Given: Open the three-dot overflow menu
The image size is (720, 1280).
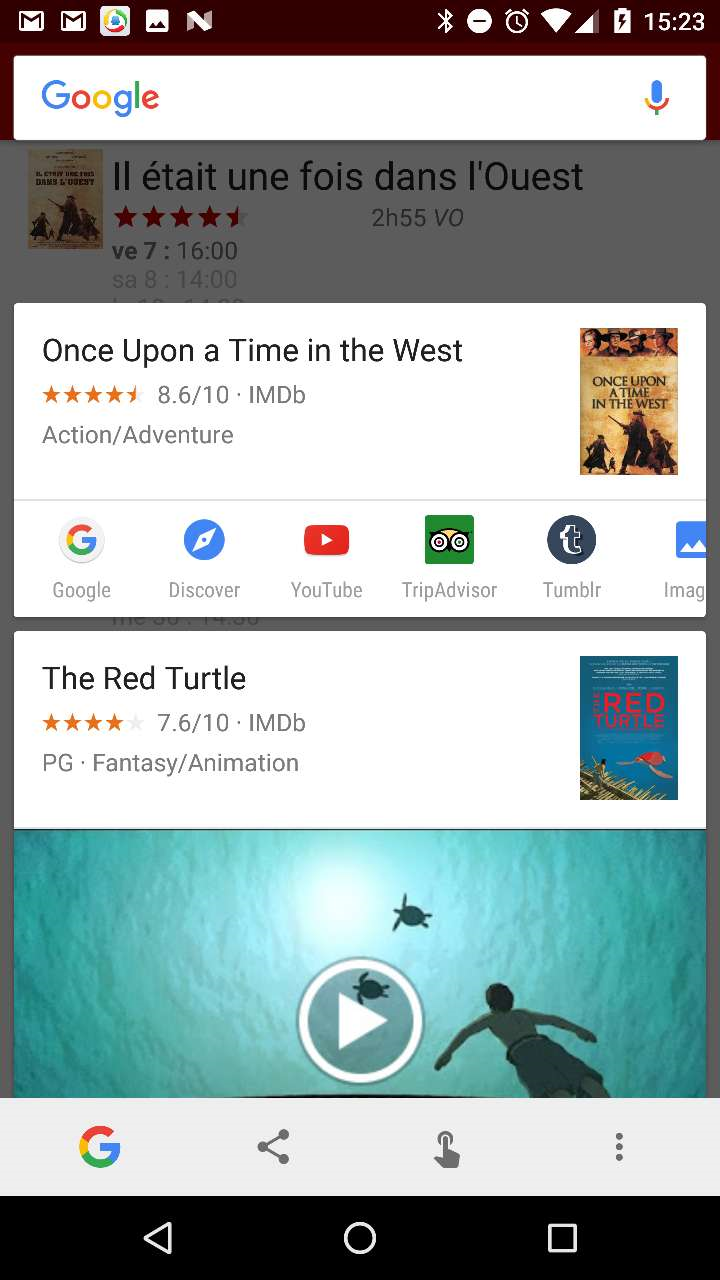Looking at the screenshot, I should tap(619, 1147).
